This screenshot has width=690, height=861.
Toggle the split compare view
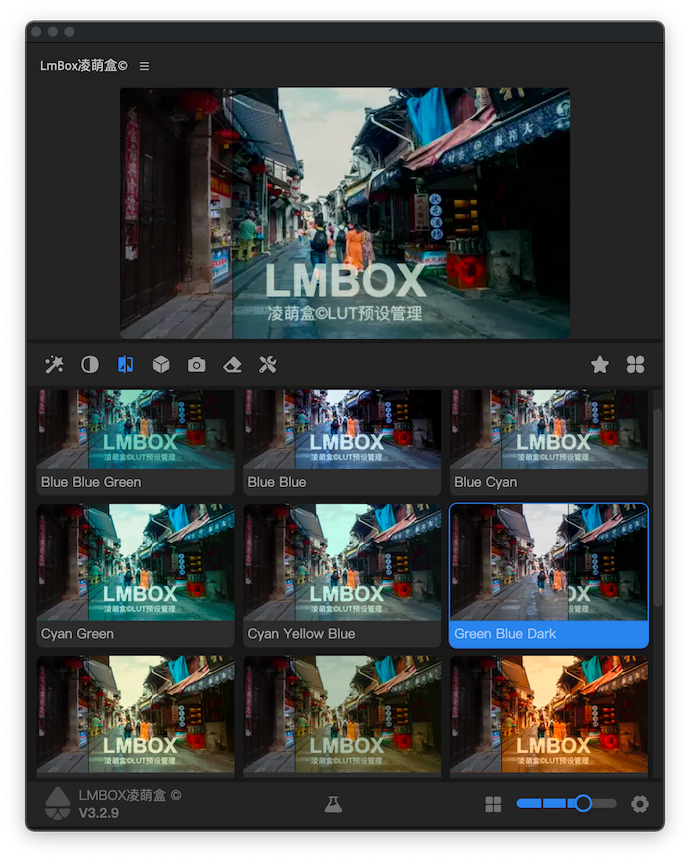click(x=125, y=365)
